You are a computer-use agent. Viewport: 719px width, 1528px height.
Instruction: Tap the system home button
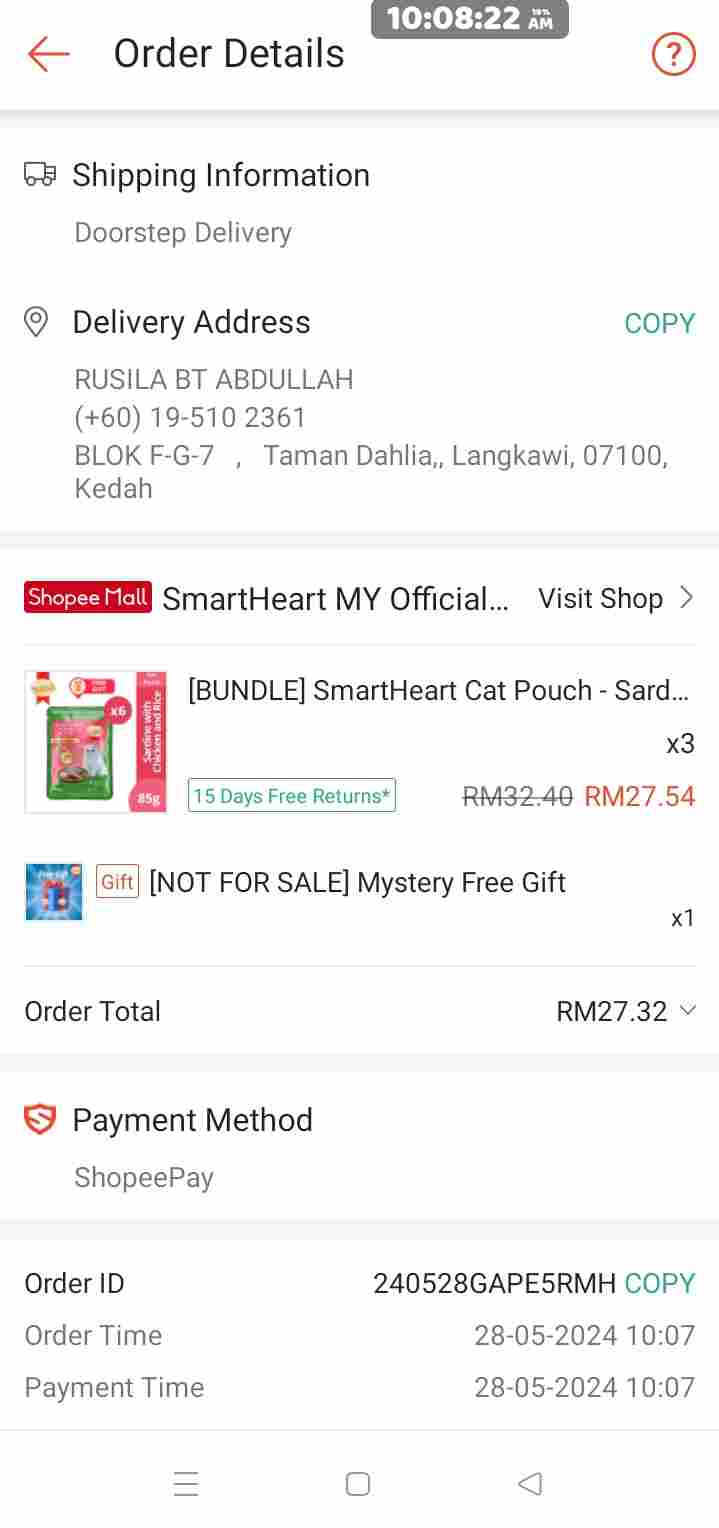[x=358, y=1484]
